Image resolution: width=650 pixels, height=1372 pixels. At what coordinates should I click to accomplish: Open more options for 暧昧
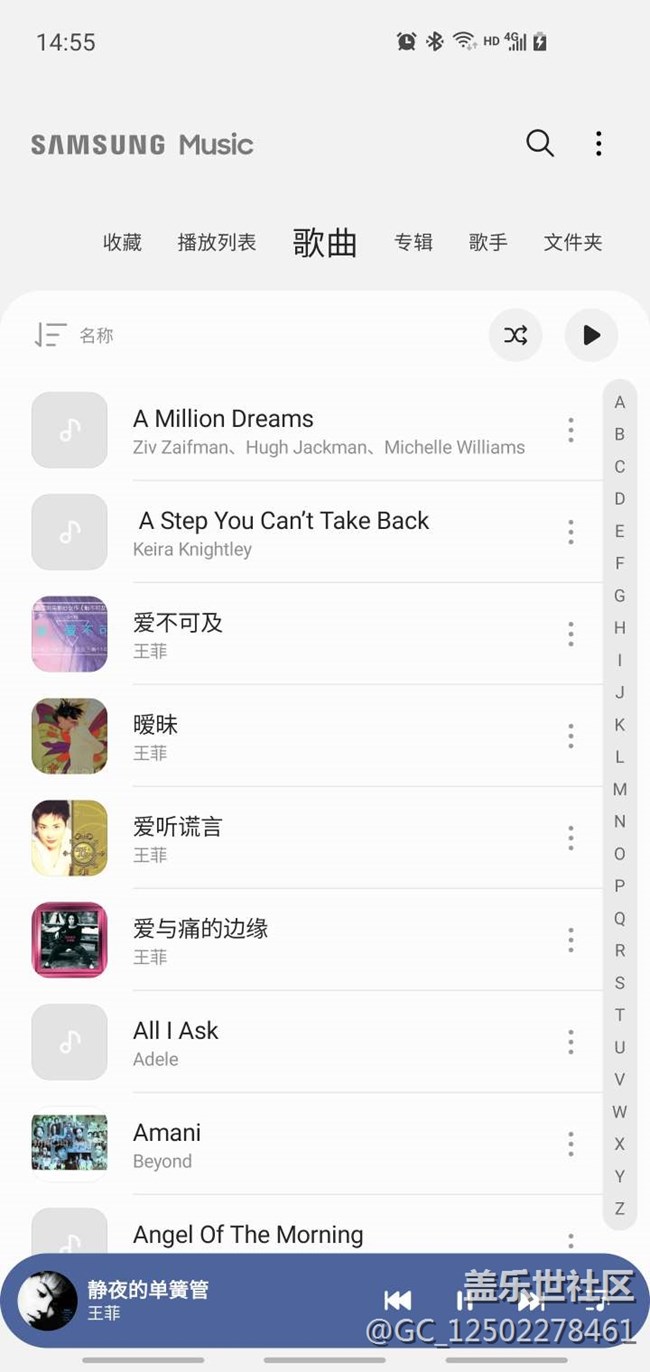[571, 736]
